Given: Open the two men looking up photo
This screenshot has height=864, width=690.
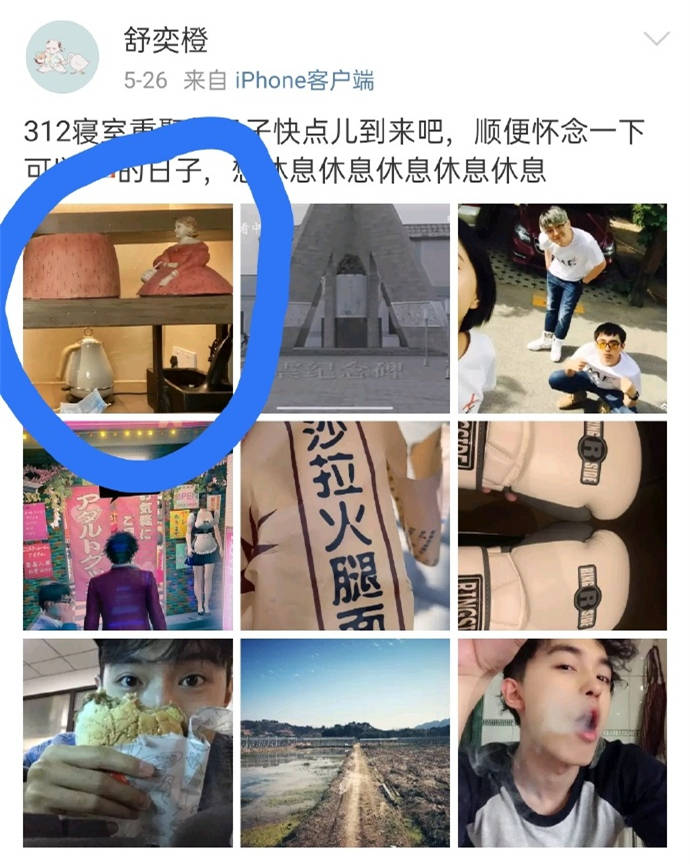Looking at the screenshot, I should [562, 308].
